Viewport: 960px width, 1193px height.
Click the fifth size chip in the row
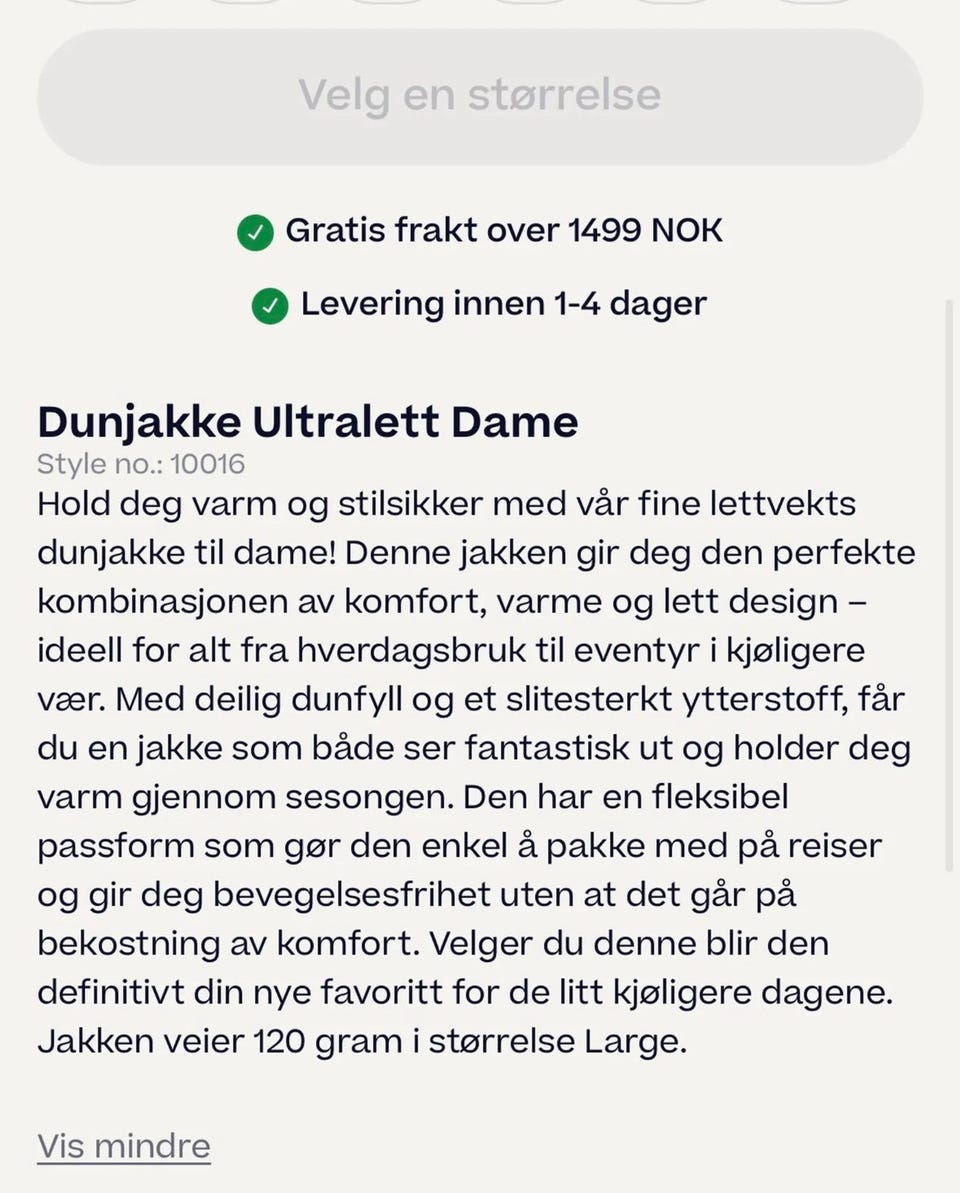click(670, 6)
